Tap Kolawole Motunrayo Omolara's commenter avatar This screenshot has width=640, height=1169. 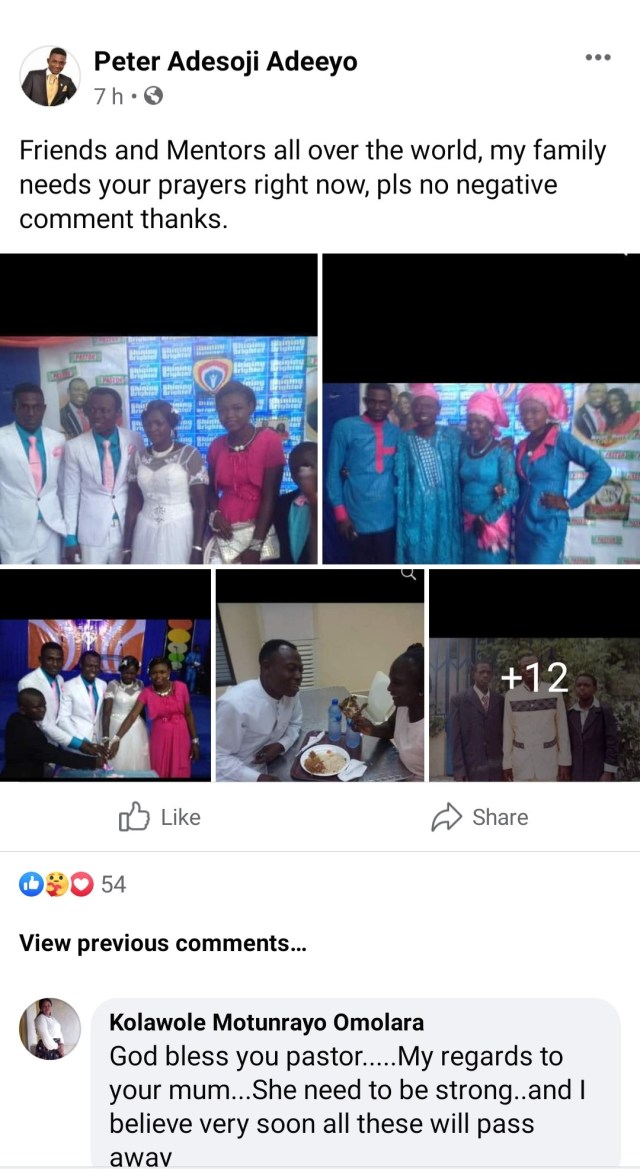pos(50,1028)
